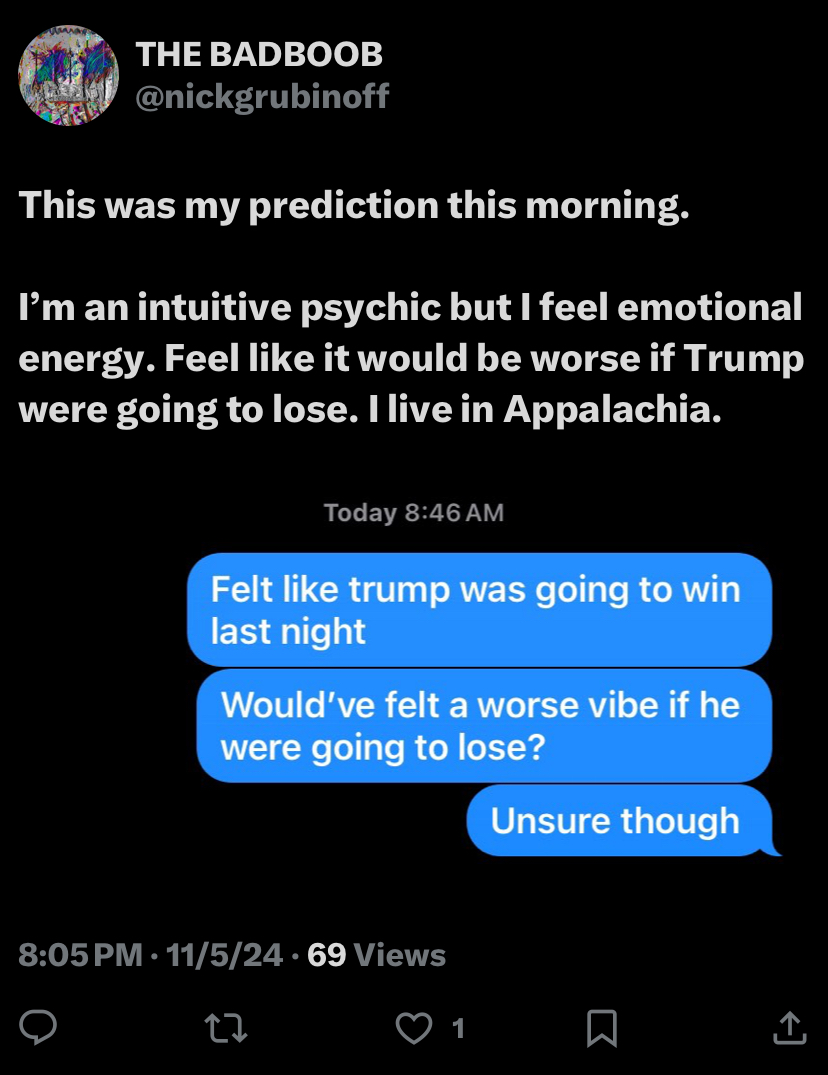This screenshot has width=828, height=1075.
Task: Like the prediction post
Action: coord(411,1027)
